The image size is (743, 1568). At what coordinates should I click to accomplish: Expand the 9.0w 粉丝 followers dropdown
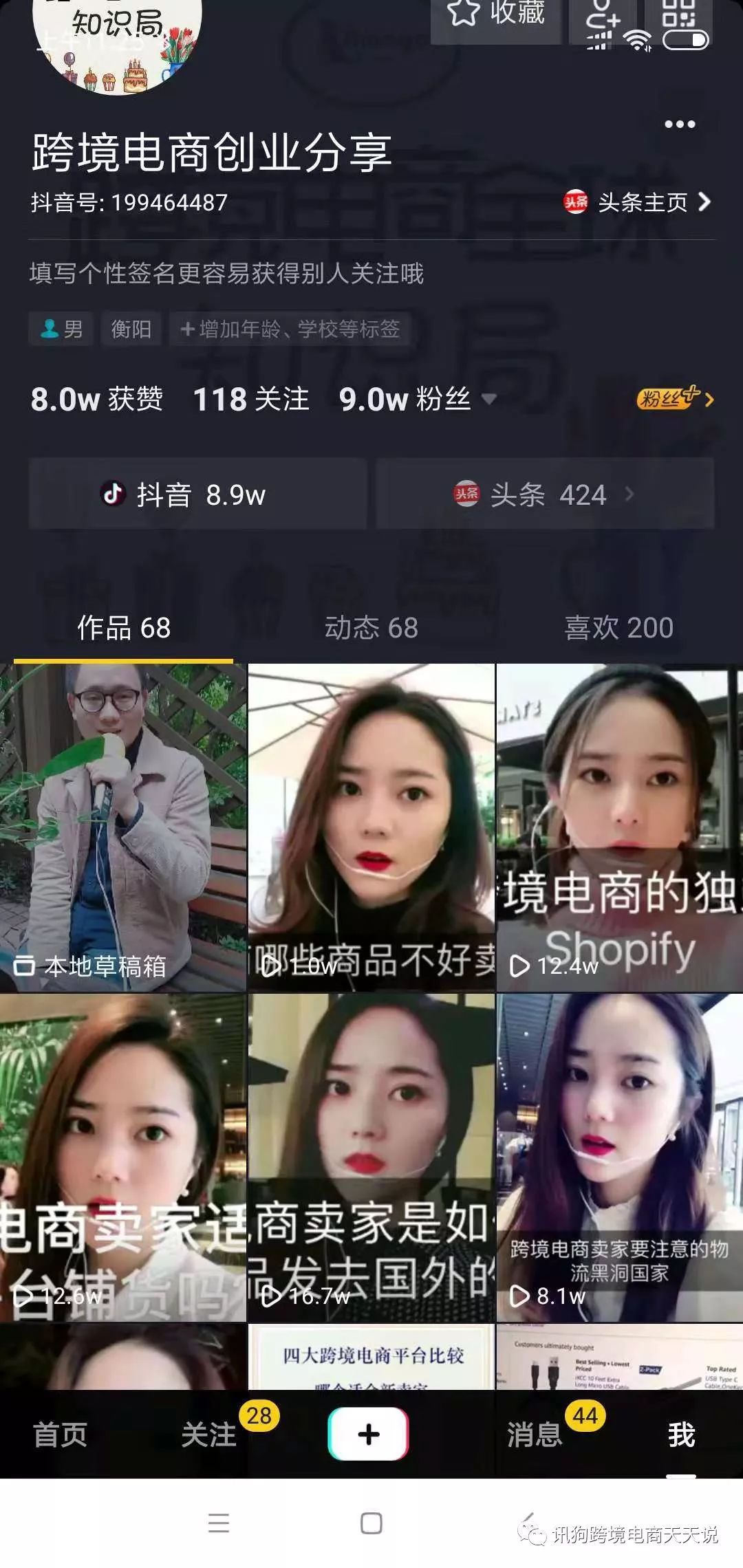[489, 399]
